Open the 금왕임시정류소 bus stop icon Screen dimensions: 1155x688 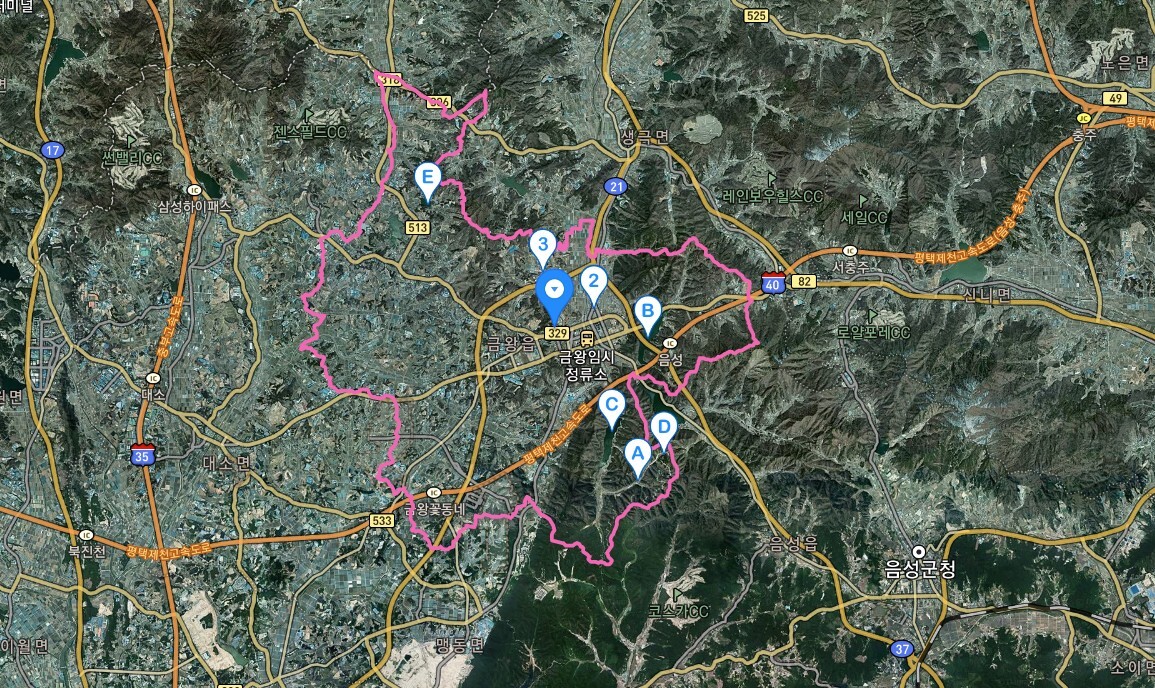tap(587, 338)
